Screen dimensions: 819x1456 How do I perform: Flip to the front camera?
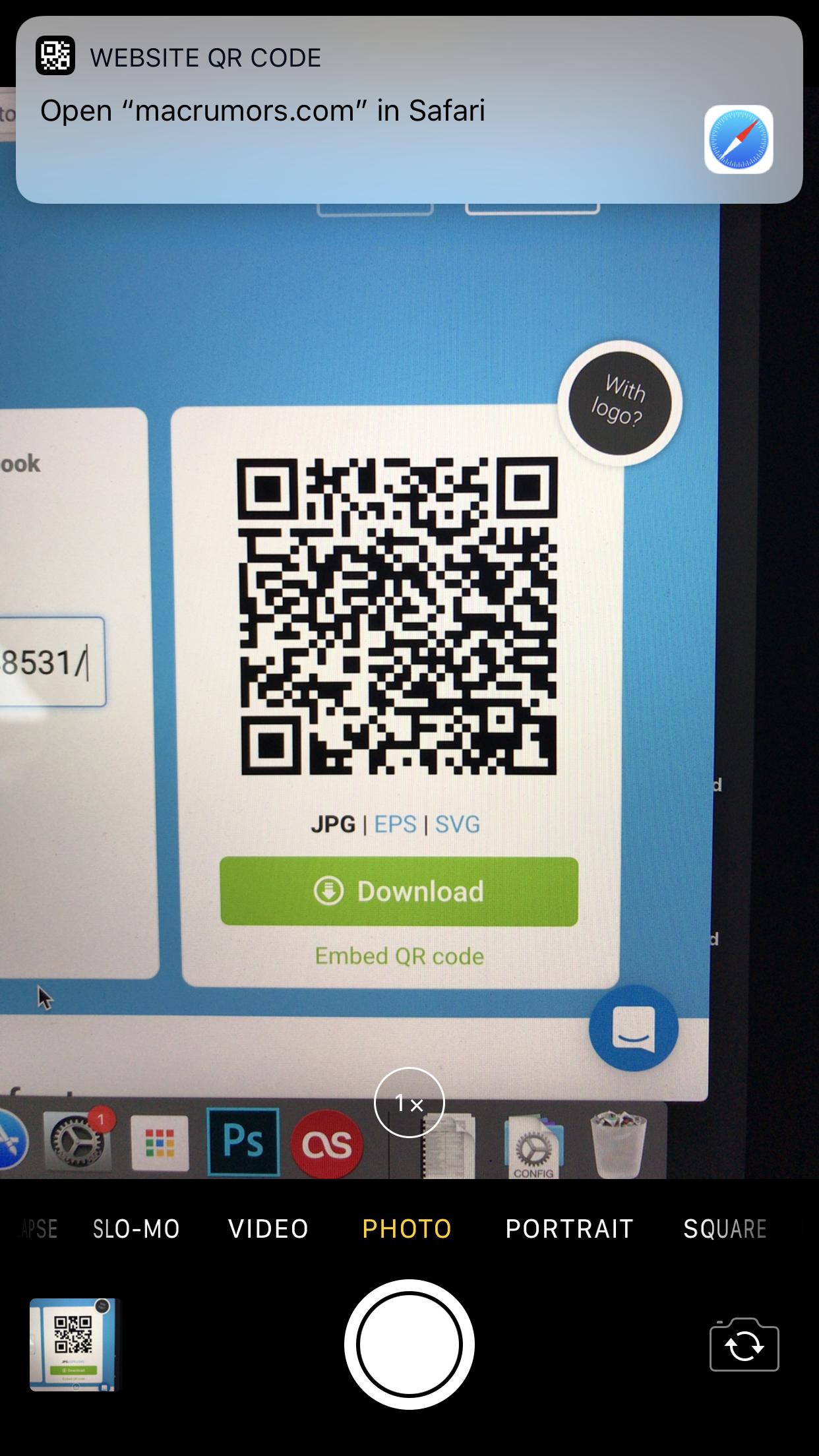click(744, 1345)
